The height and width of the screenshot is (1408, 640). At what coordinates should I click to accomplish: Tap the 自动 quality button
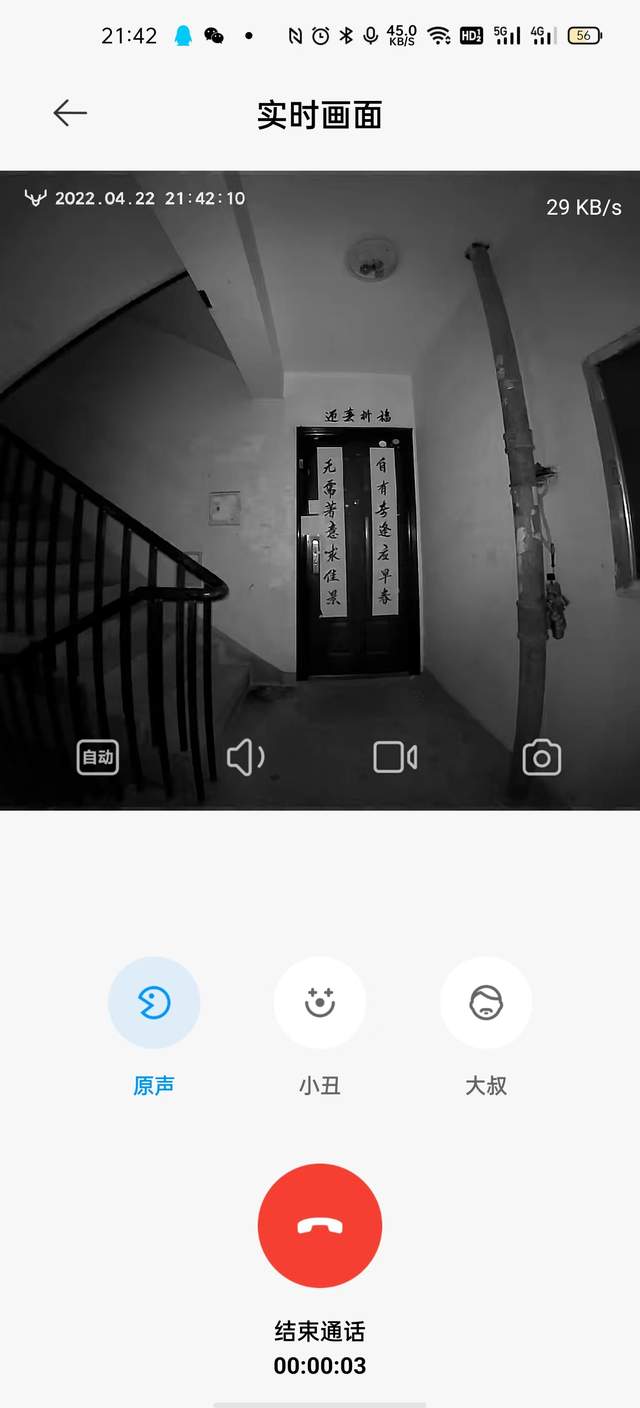97,757
